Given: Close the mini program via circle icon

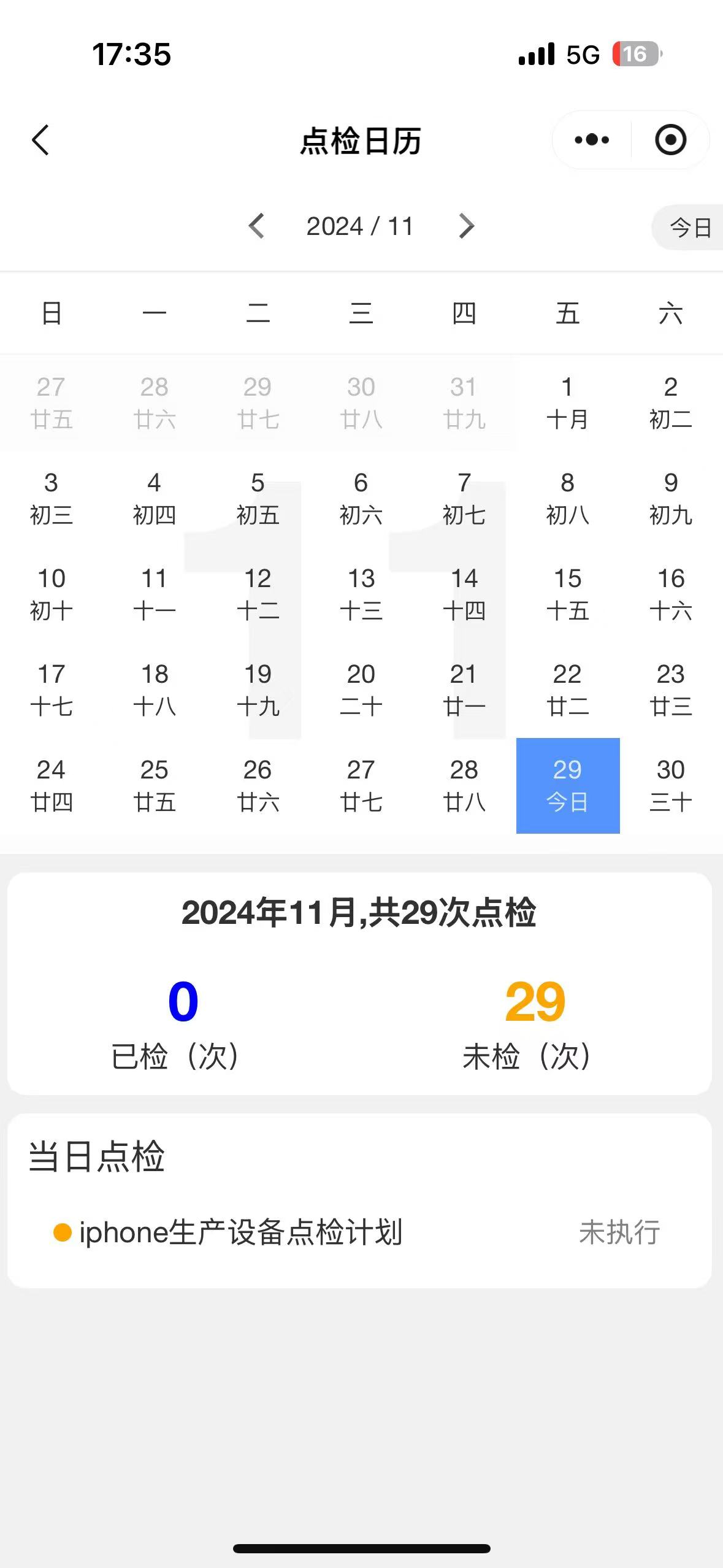Looking at the screenshot, I should tap(670, 140).
